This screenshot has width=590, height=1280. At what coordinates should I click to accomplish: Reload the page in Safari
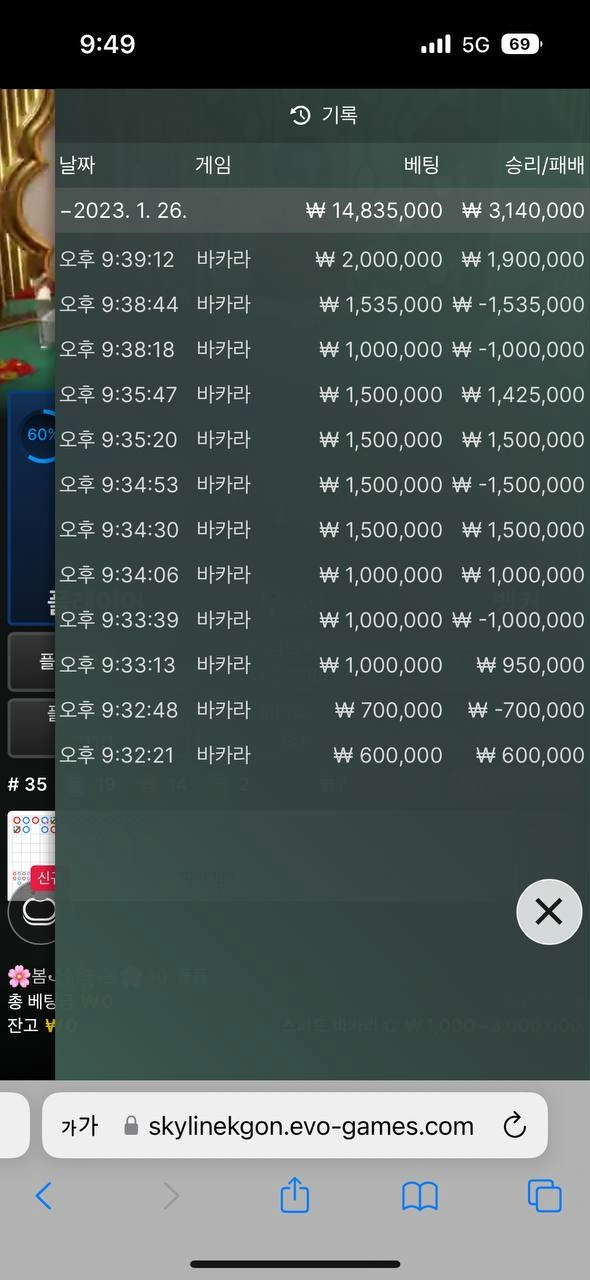tap(514, 1126)
